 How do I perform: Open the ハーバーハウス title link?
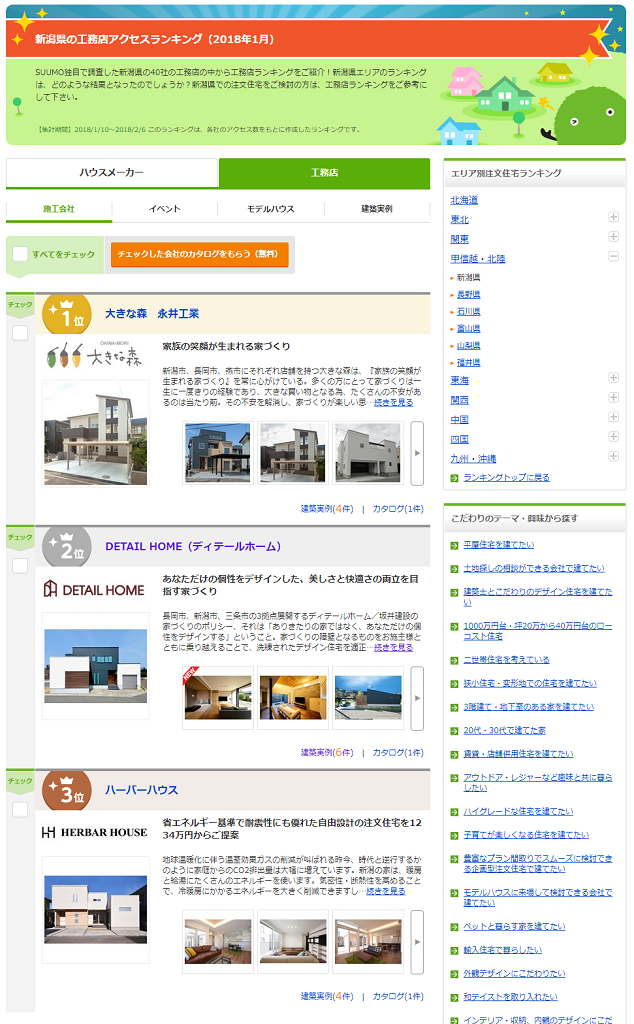click(141, 790)
